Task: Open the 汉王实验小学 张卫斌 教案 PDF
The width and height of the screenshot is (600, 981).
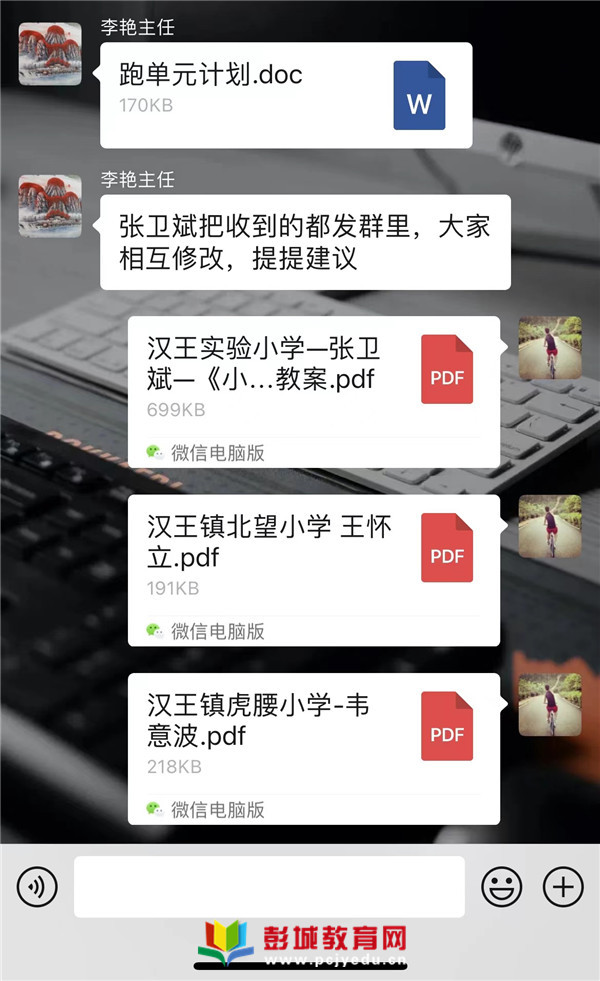Action: pyautogui.click(x=313, y=390)
